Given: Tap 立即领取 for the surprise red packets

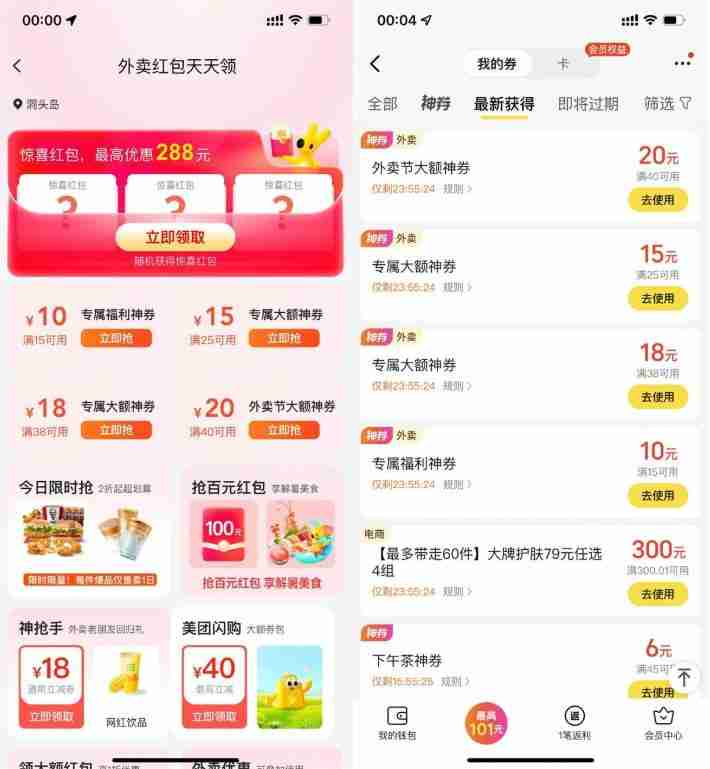Looking at the screenshot, I should coord(175,237).
